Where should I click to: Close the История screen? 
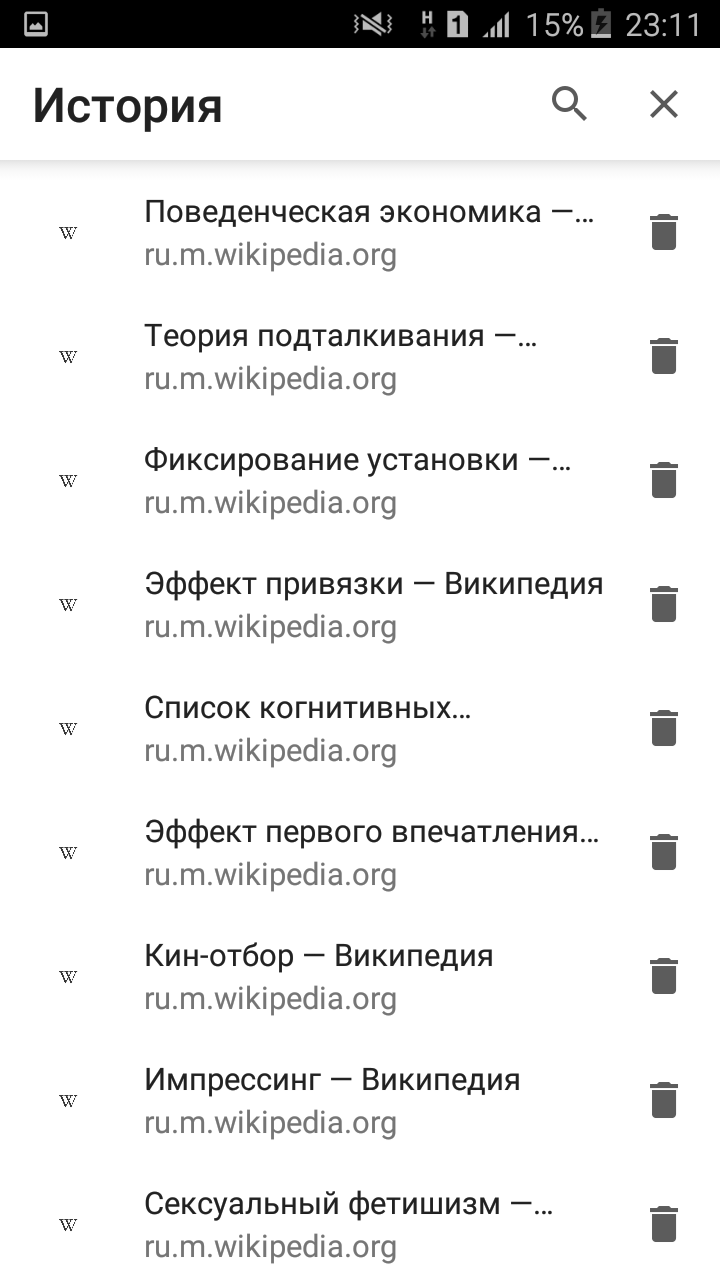click(x=664, y=104)
